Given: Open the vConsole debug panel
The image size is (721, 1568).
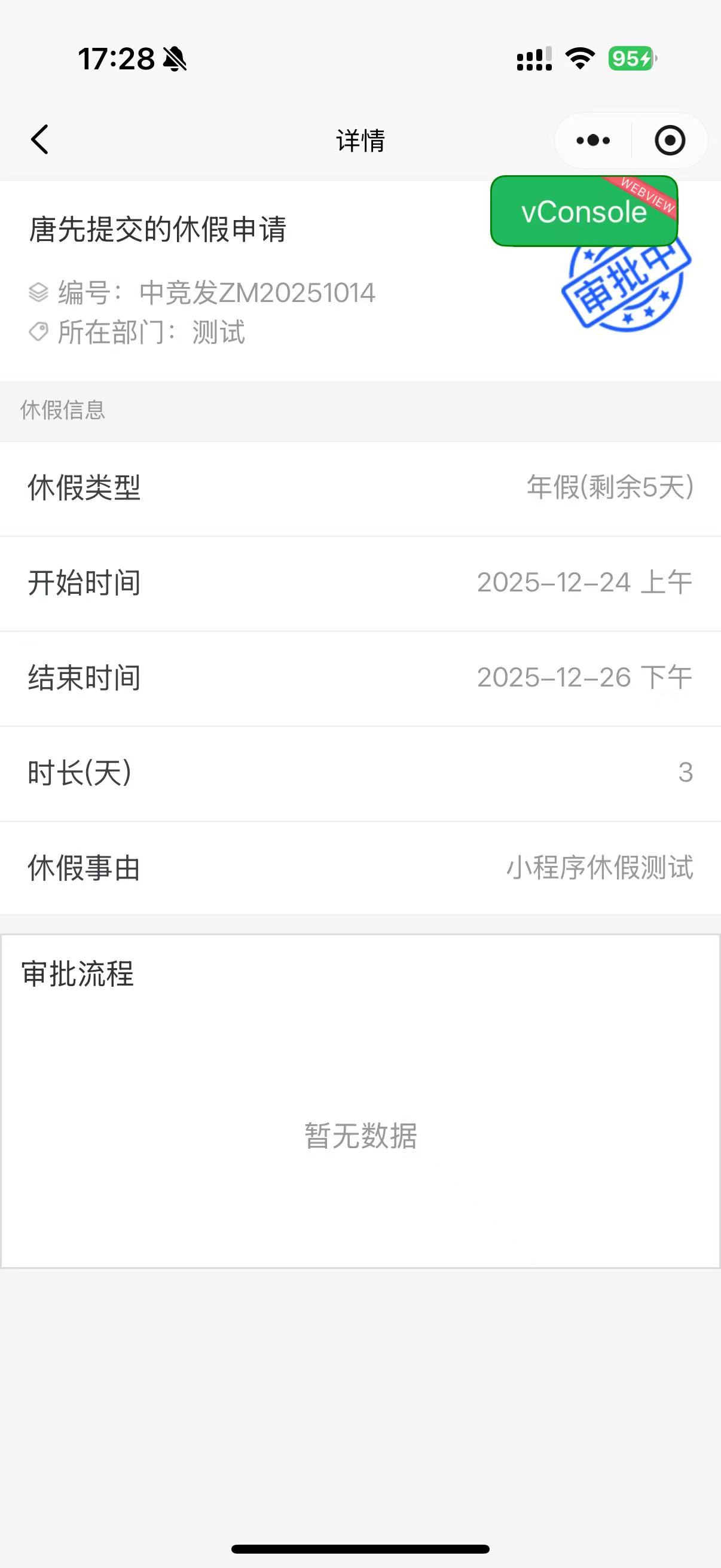Looking at the screenshot, I should pyautogui.click(x=583, y=211).
